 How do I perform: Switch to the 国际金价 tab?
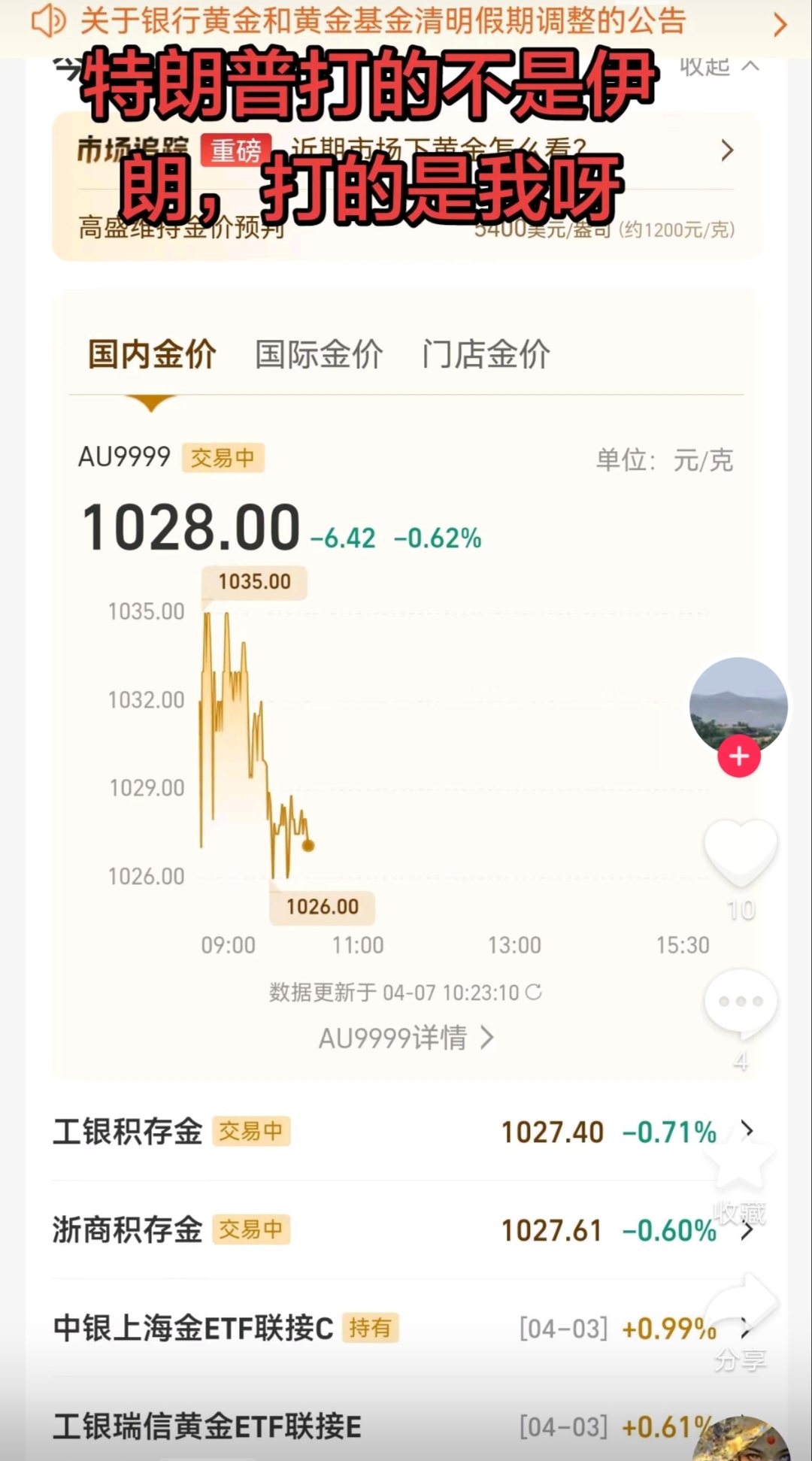point(319,354)
